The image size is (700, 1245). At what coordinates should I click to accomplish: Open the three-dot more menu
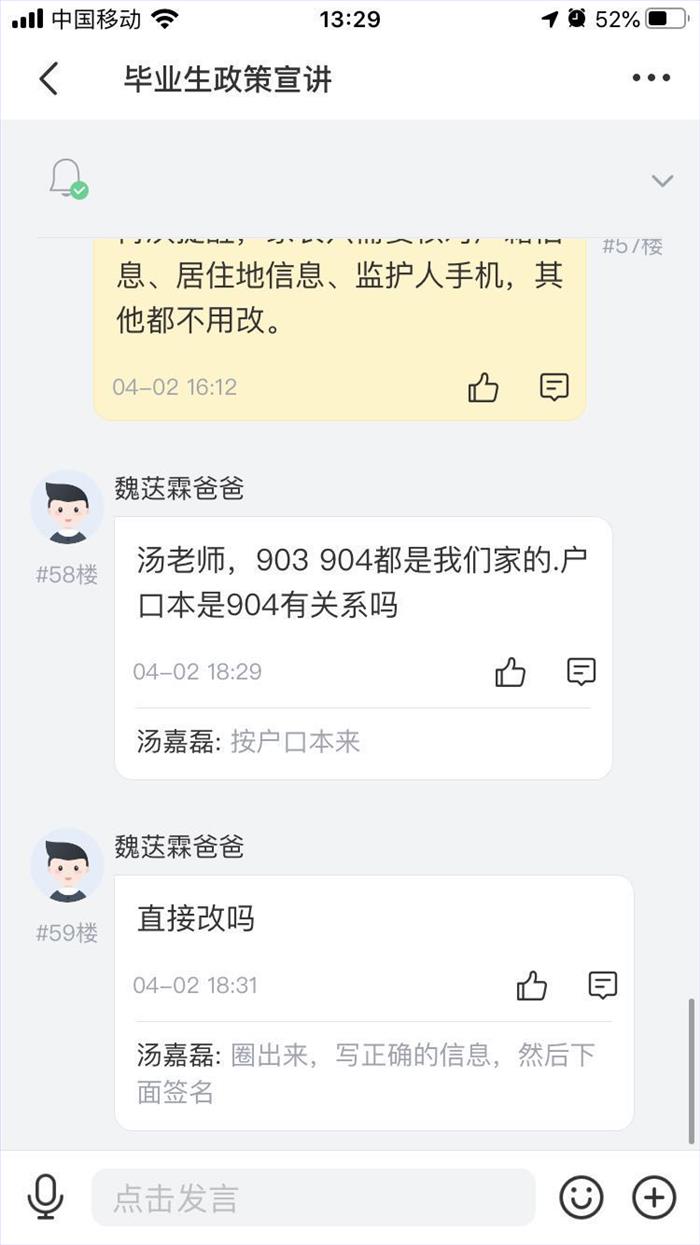651,78
